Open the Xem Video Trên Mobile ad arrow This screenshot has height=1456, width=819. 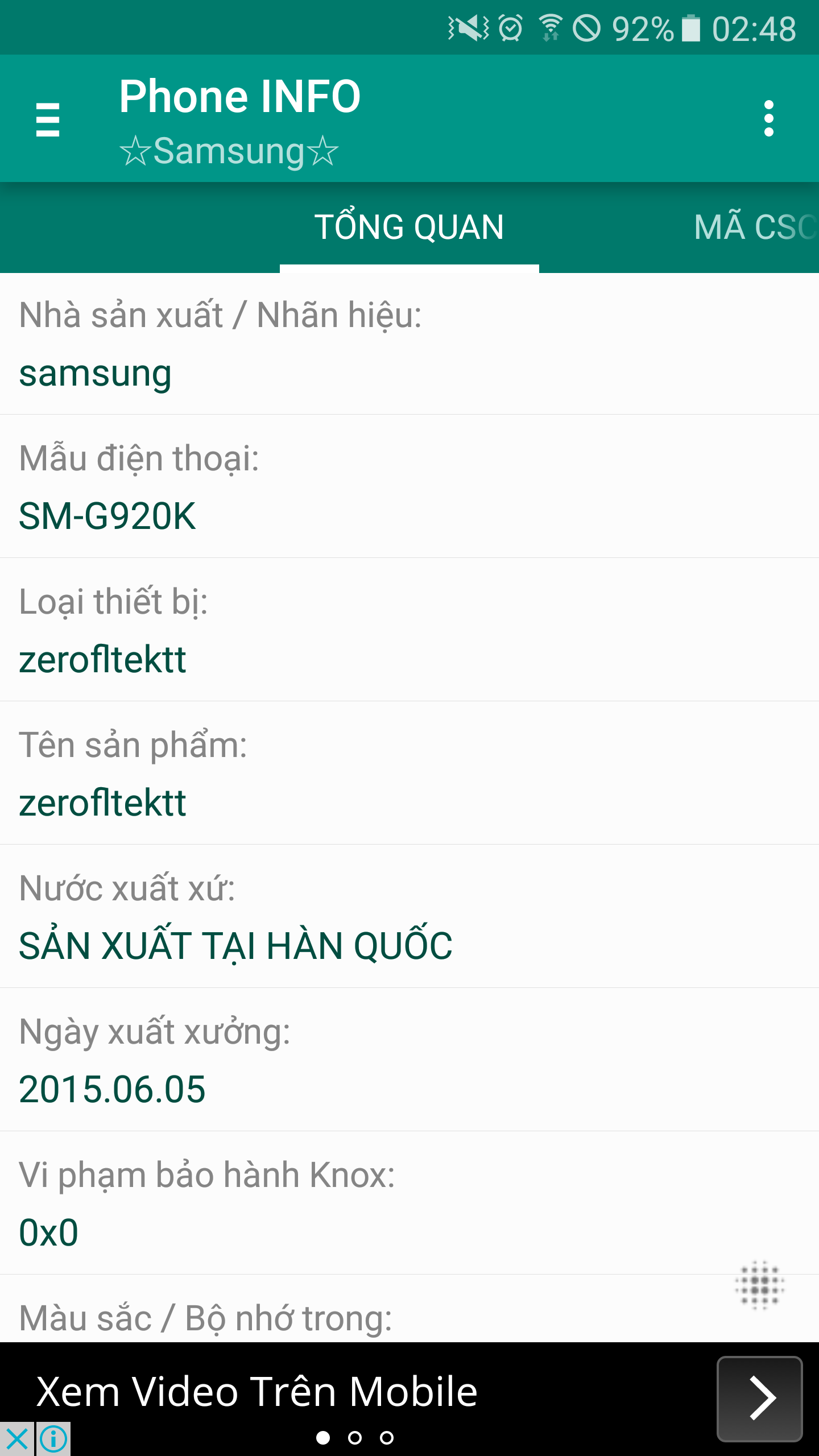pos(760,1398)
